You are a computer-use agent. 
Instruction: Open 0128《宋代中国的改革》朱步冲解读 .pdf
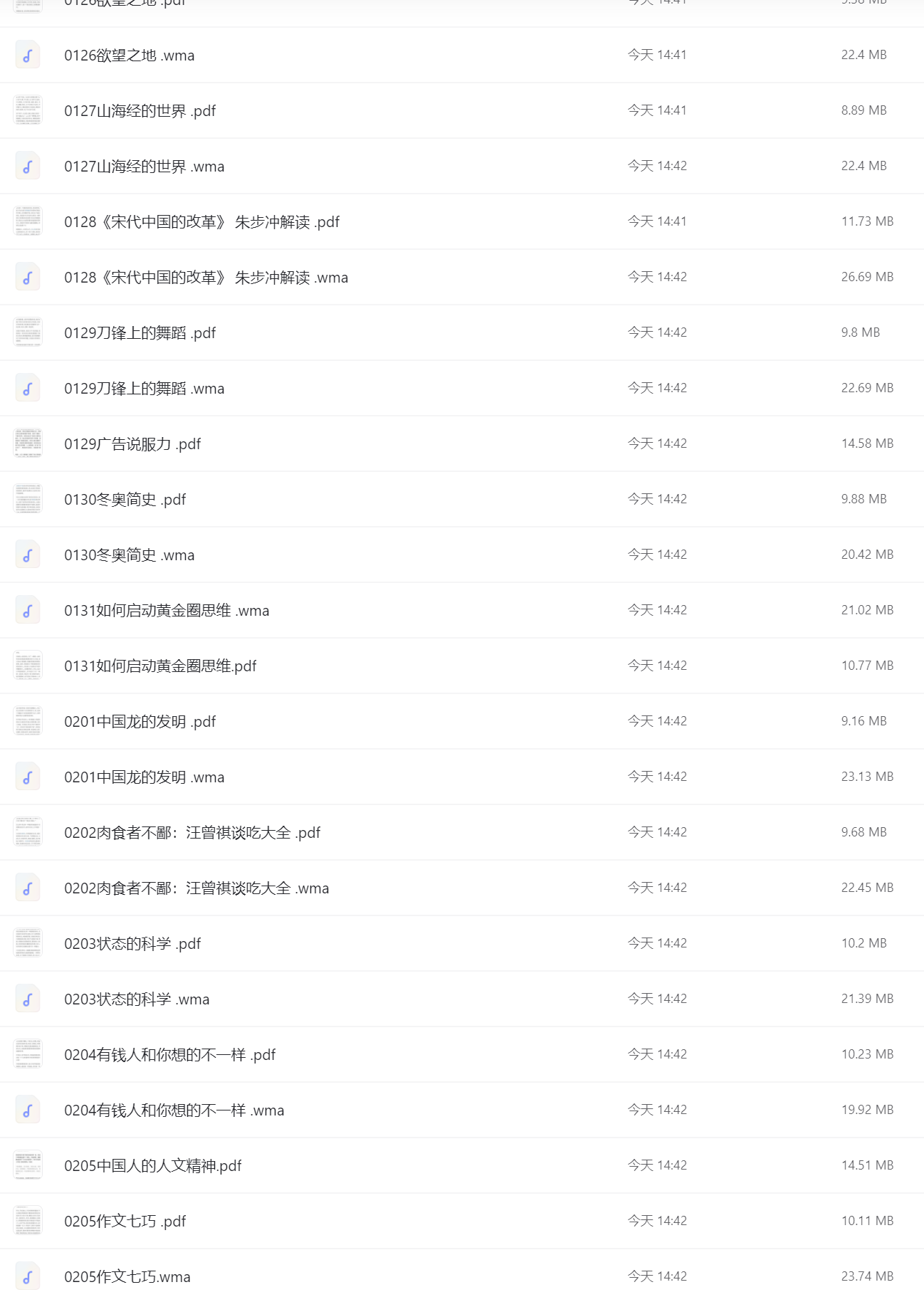pyautogui.click(x=201, y=222)
